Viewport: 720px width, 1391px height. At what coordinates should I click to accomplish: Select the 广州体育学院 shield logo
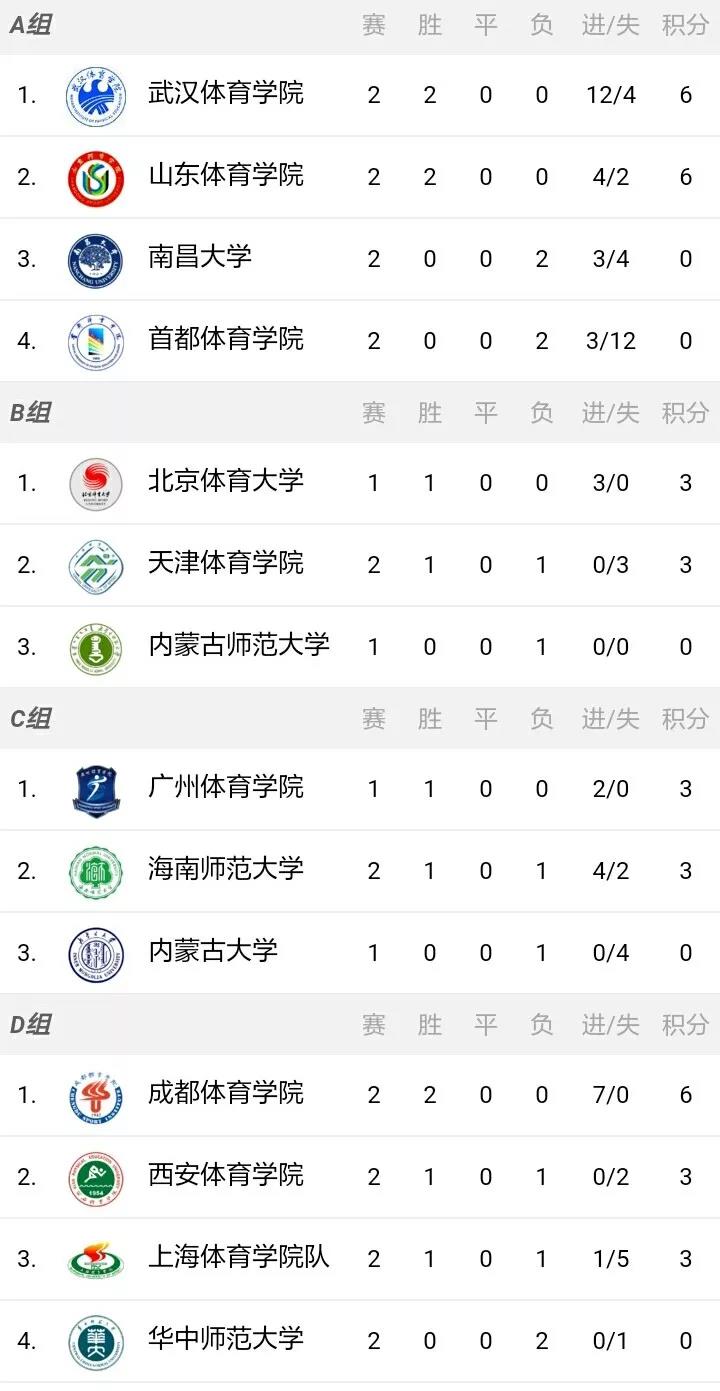96,788
